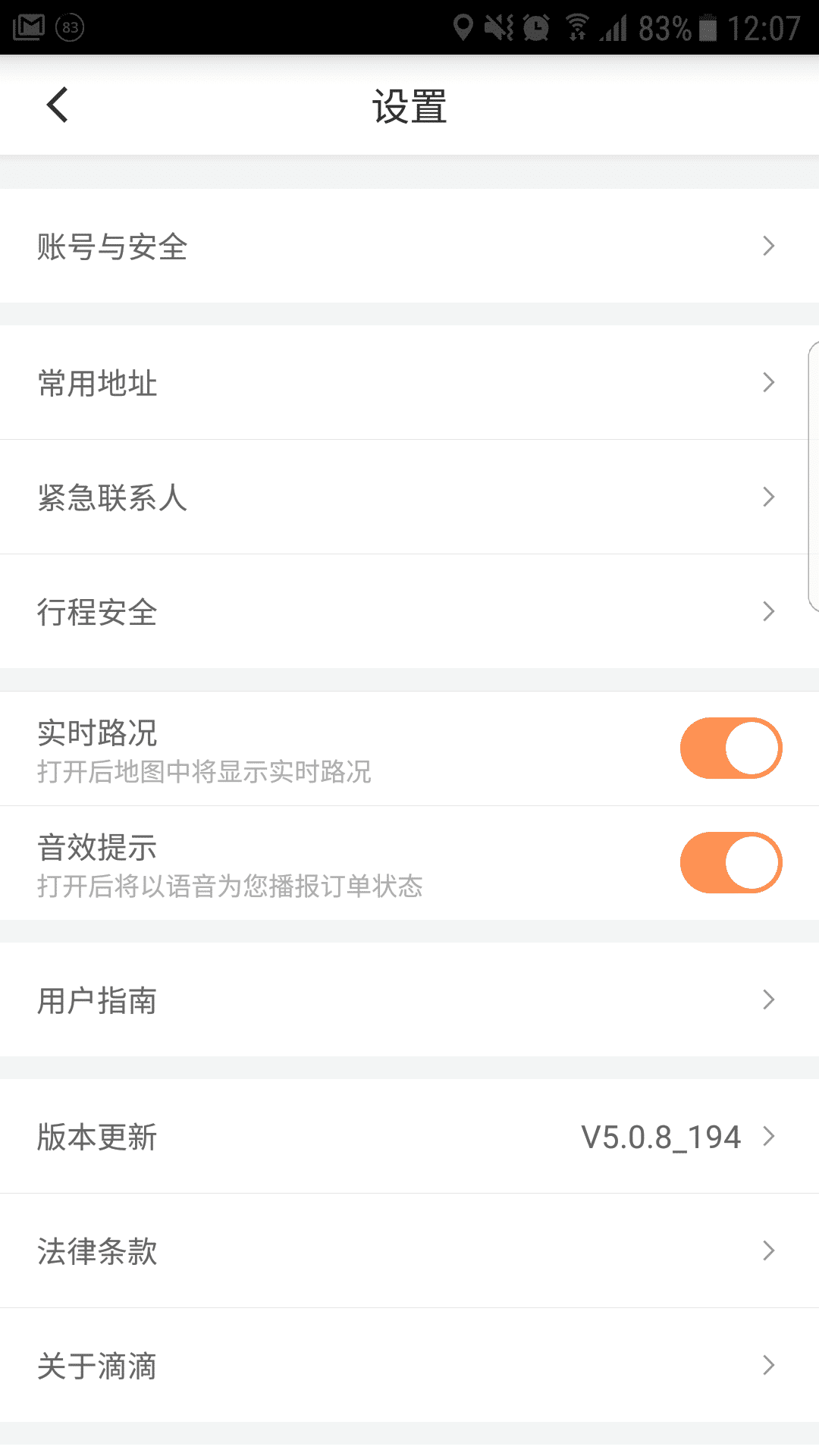Image resolution: width=819 pixels, height=1456 pixels.
Task: Go back from the 设置 page
Action: tap(58, 105)
